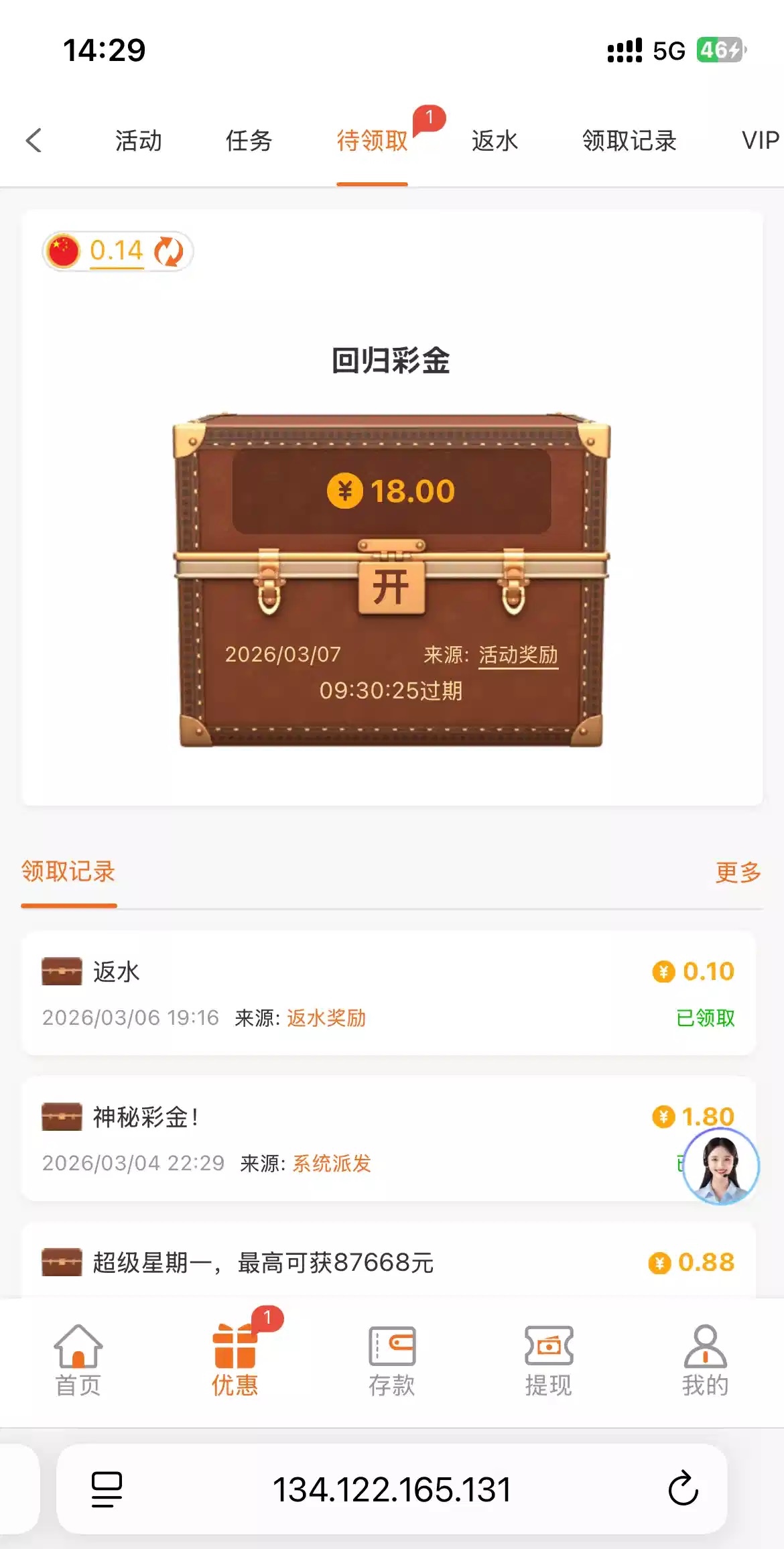This screenshot has height=1549, width=784.
Task: View 更多 claim records
Action: pyautogui.click(x=738, y=872)
